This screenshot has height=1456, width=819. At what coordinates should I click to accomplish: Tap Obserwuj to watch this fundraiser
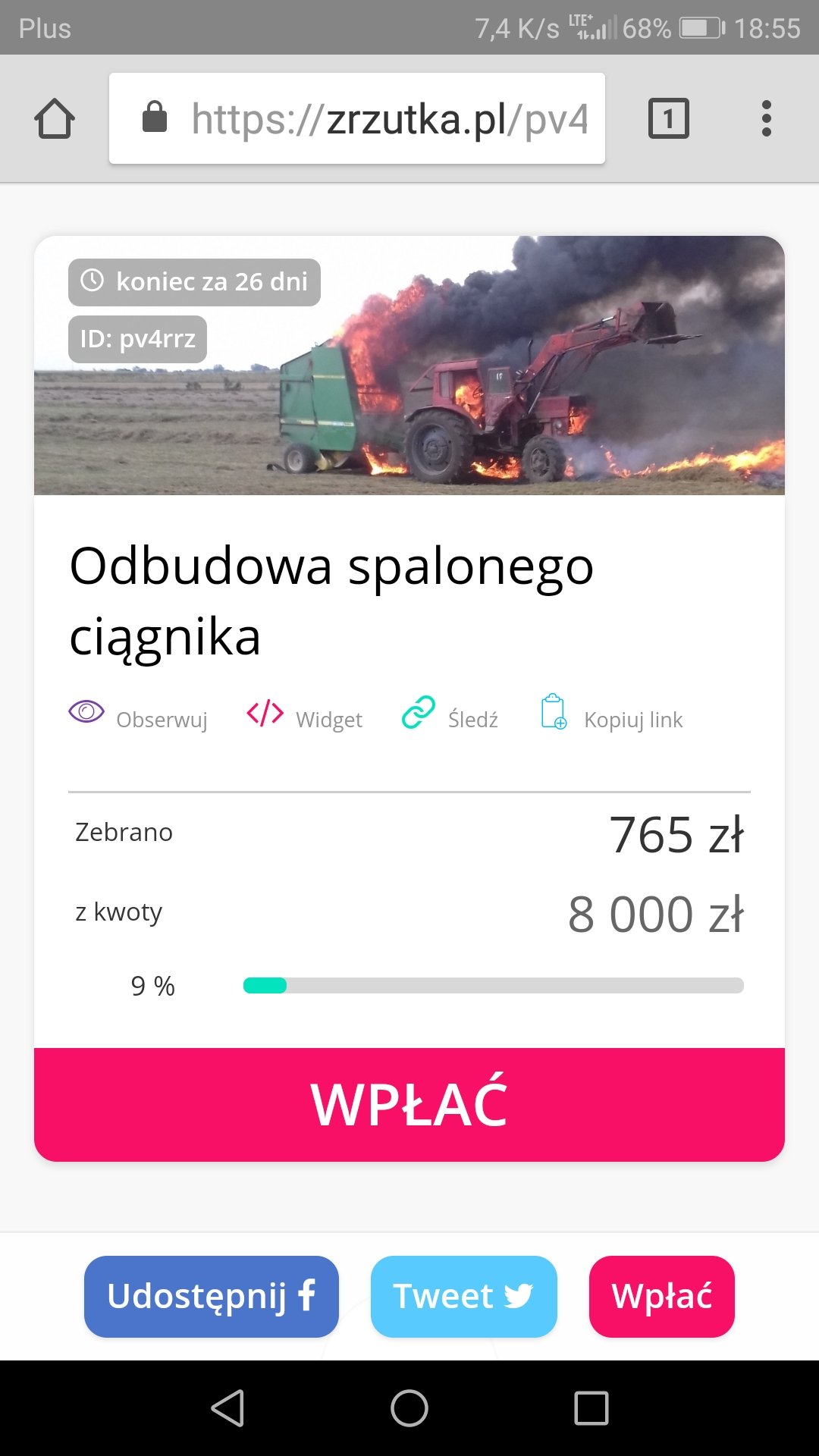(x=138, y=717)
